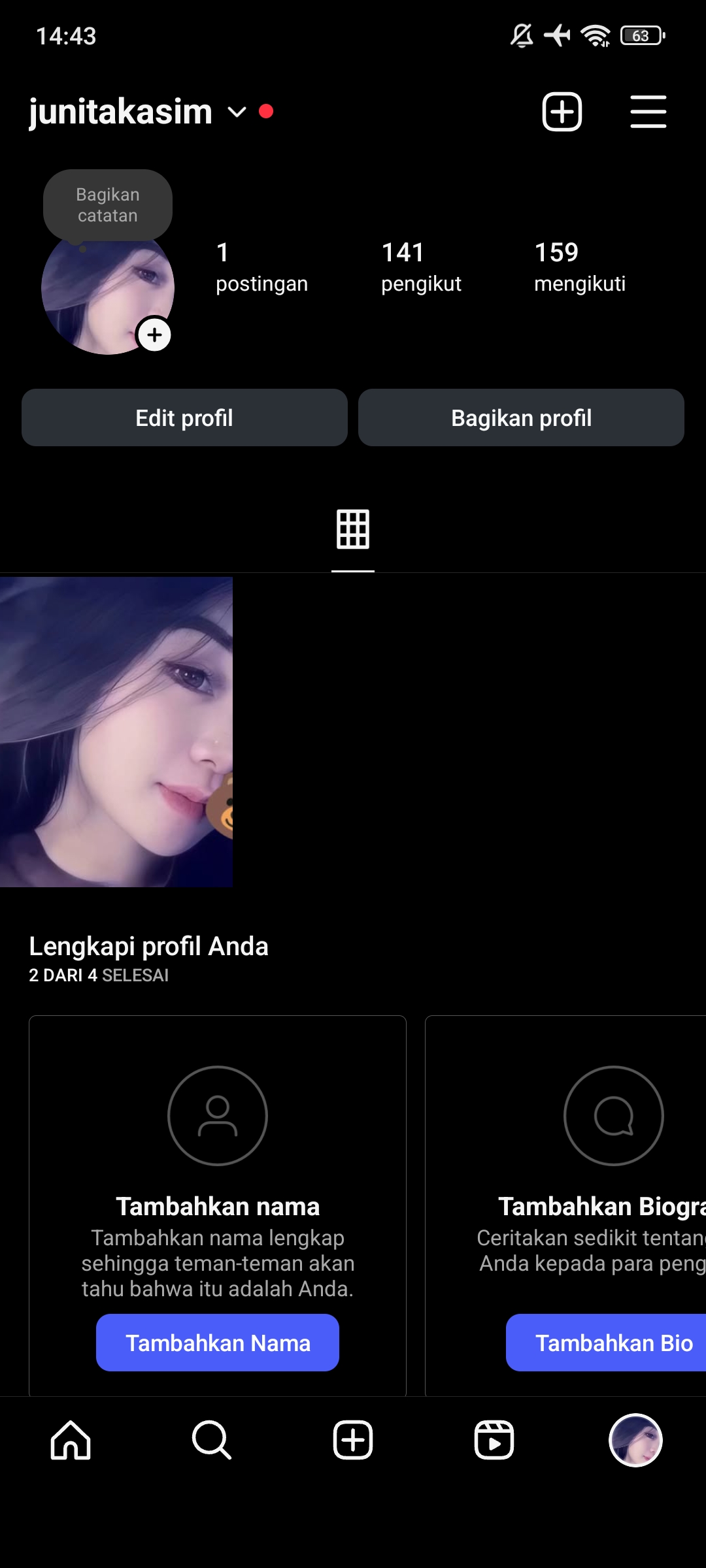Tap the Edit profil button

point(184,417)
